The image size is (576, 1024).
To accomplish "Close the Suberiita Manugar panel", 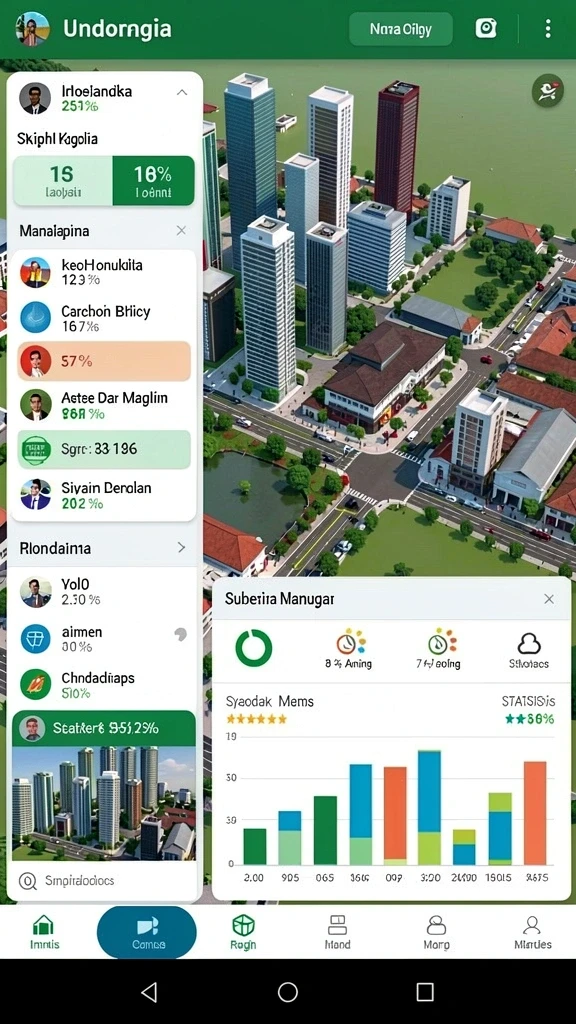I will click(x=549, y=599).
